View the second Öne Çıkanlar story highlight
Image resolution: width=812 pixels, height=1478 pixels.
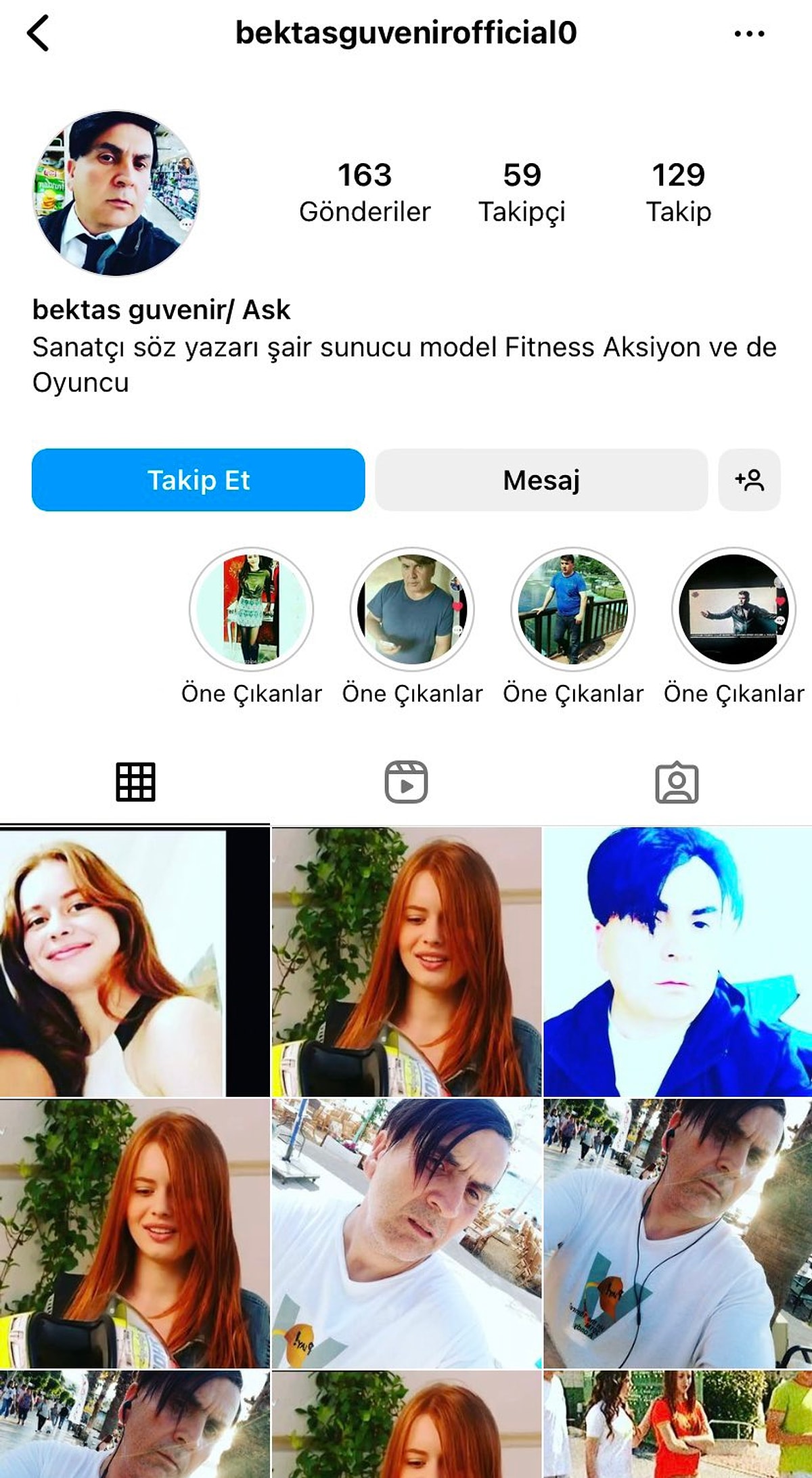coord(412,610)
